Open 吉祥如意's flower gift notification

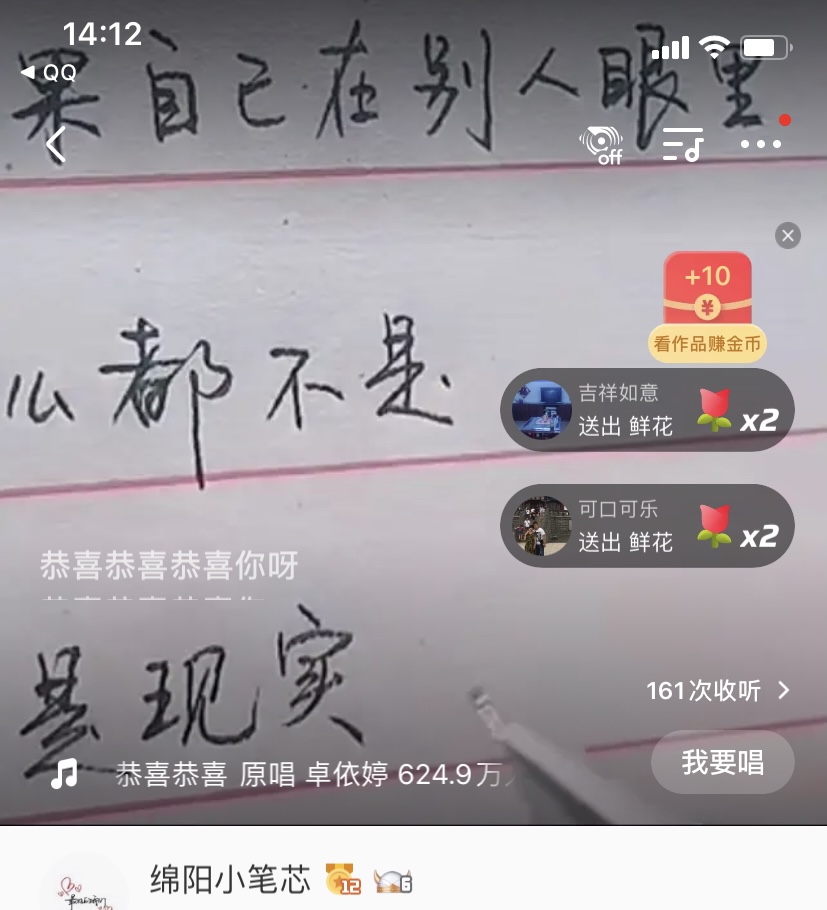tap(646, 410)
